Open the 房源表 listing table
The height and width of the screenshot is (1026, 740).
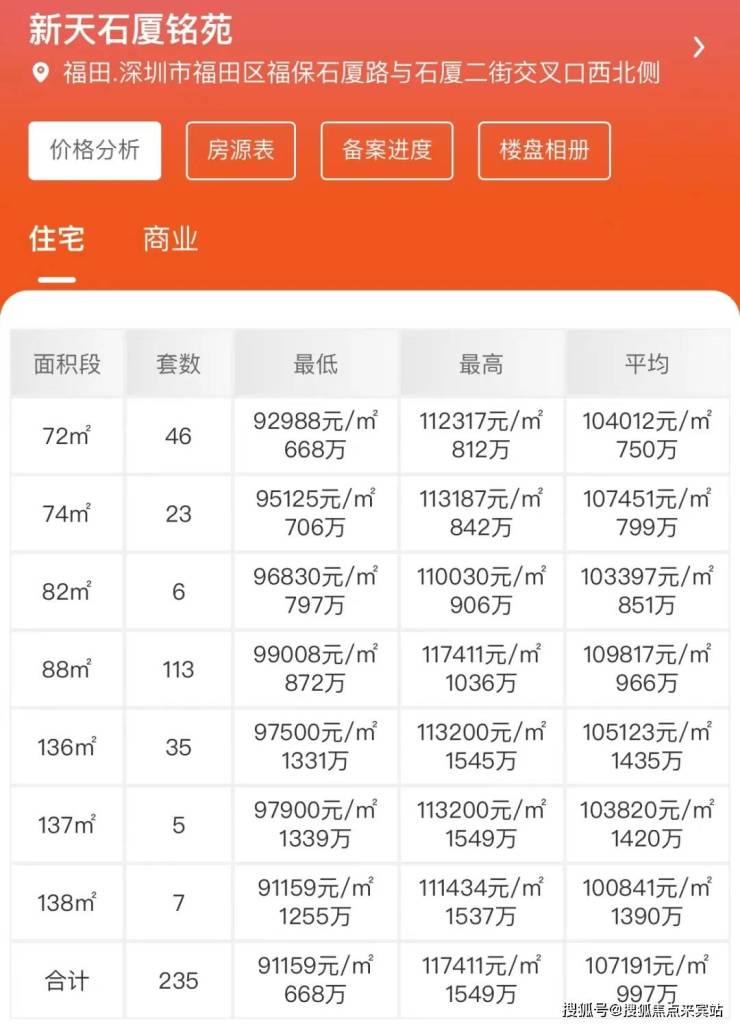241,150
